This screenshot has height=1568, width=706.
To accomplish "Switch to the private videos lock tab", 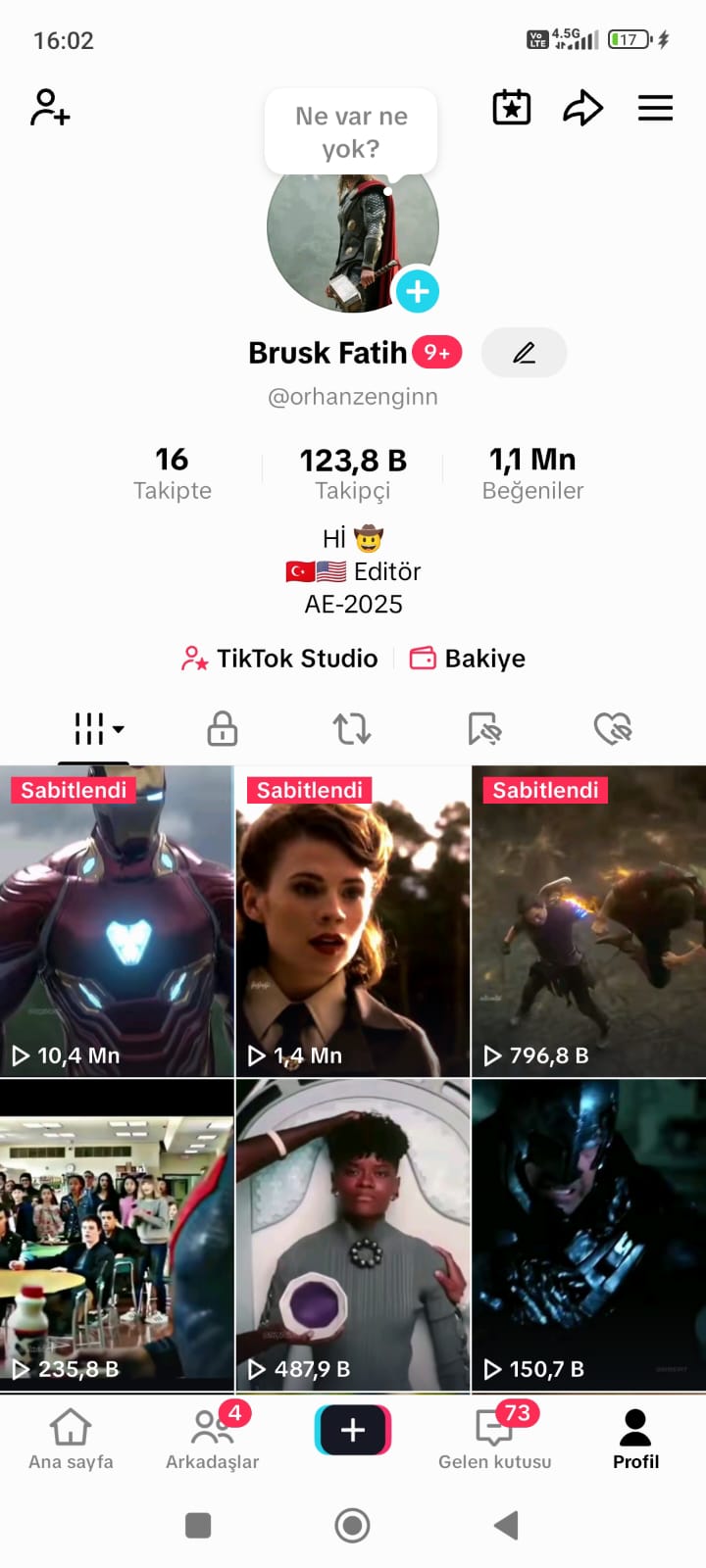I will pos(223,728).
